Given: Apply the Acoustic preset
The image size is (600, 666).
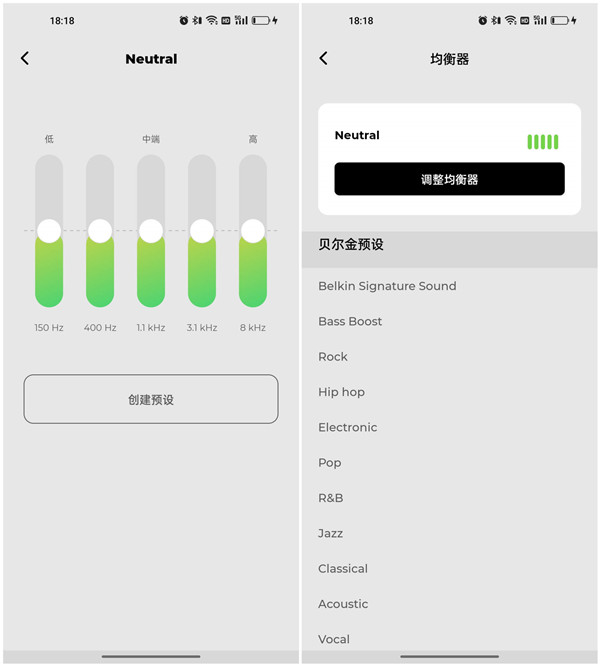Looking at the screenshot, I should (x=343, y=604).
